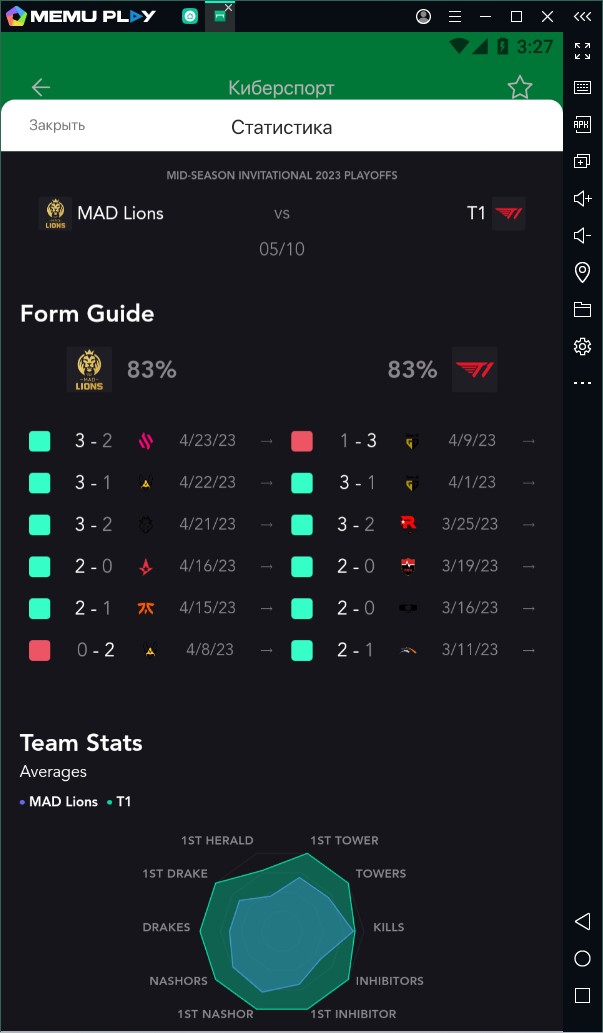Viewport: 603px width, 1033px height.
Task: Open MAD Lions match from 4/23/23
Action: [266, 441]
